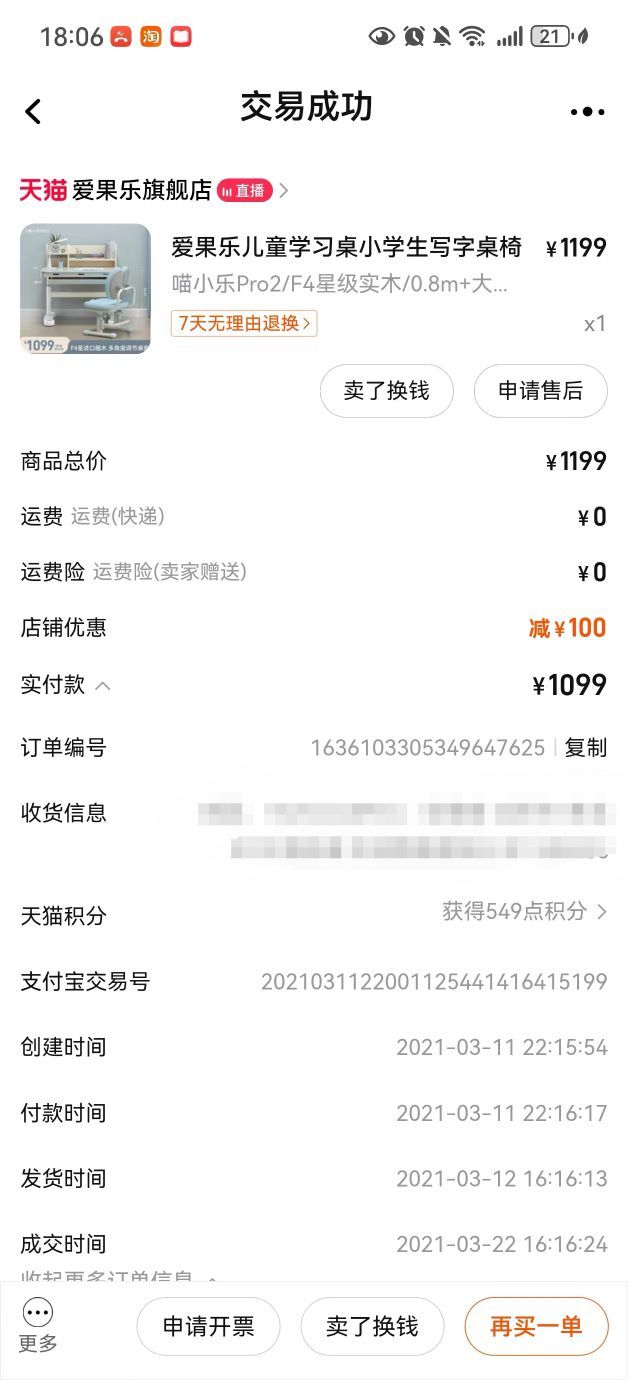View the 7天无理由退换 policy
The image size is (628, 1380).
click(x=244, y=323)
